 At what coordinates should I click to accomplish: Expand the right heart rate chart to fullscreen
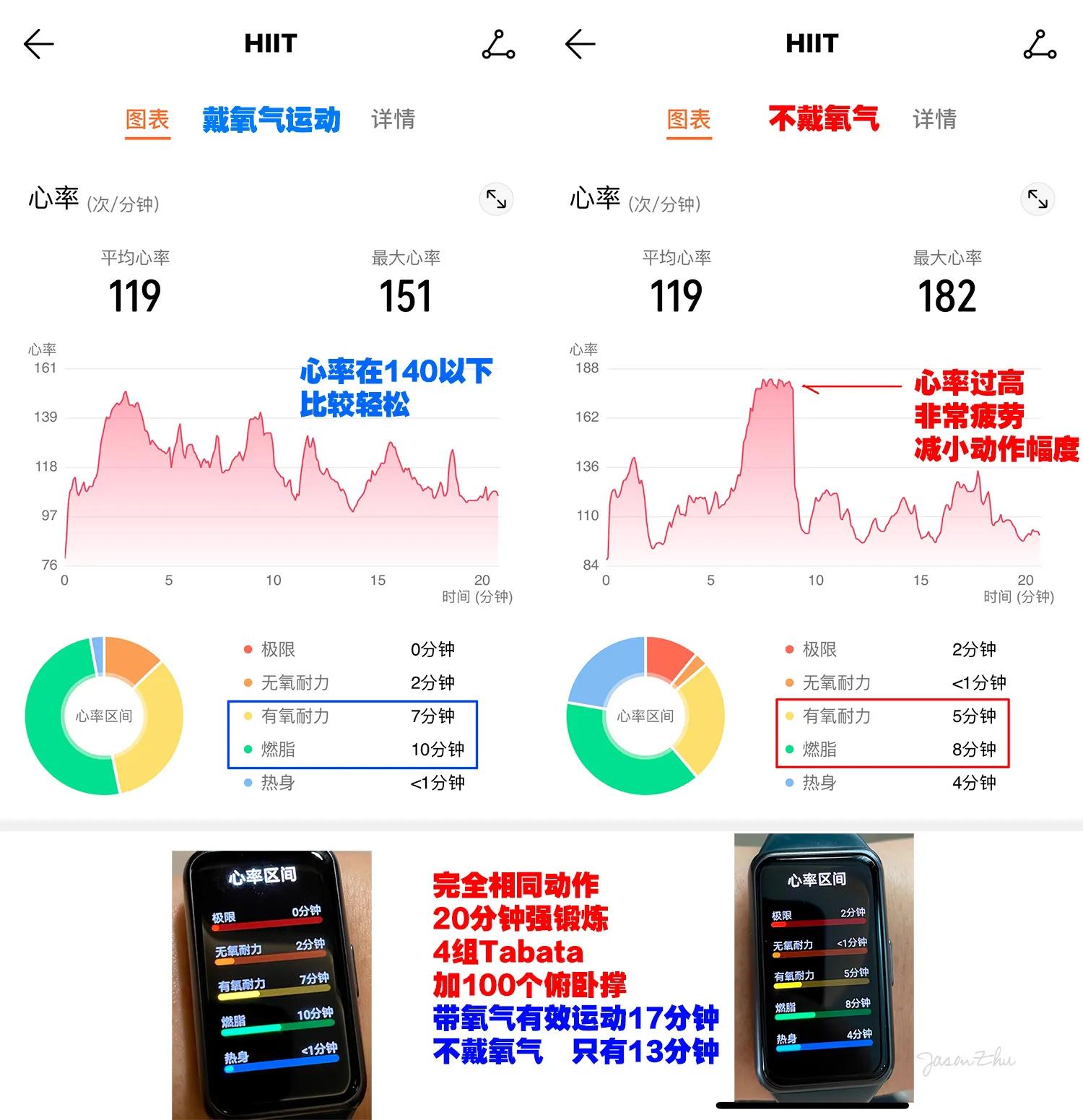pos(1038,201)
